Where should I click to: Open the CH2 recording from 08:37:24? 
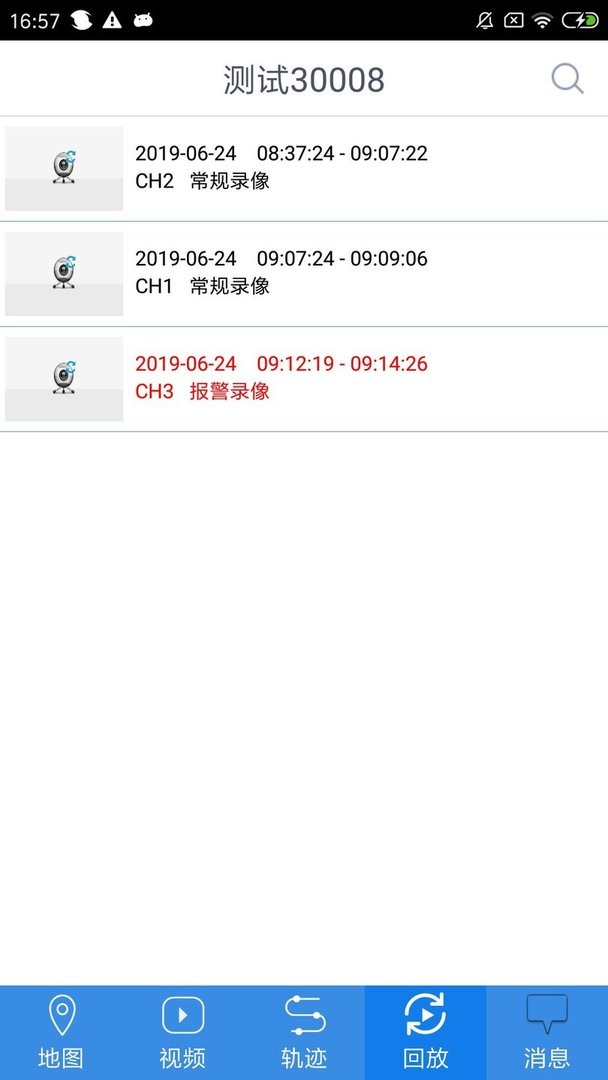point(304,168)
